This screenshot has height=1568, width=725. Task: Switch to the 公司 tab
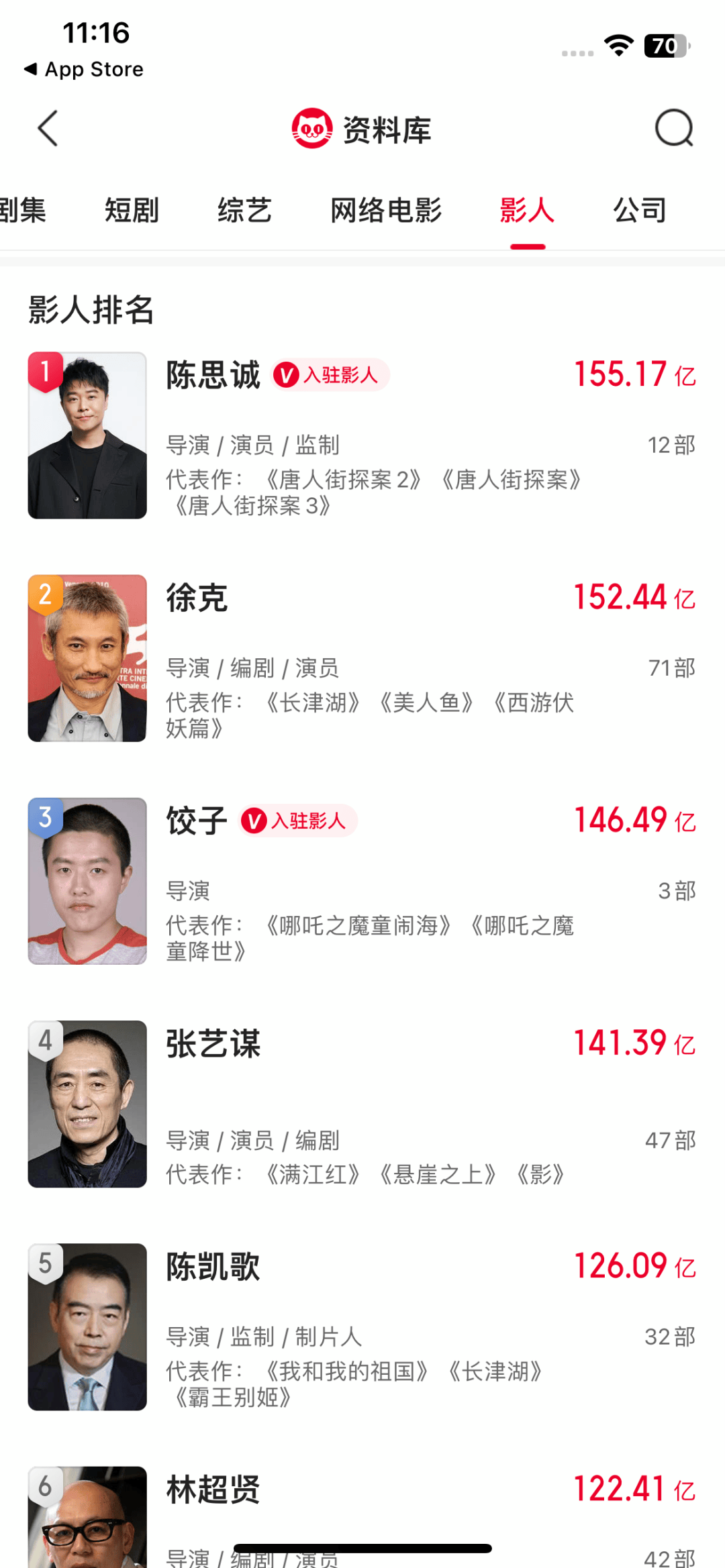(639, 211)
